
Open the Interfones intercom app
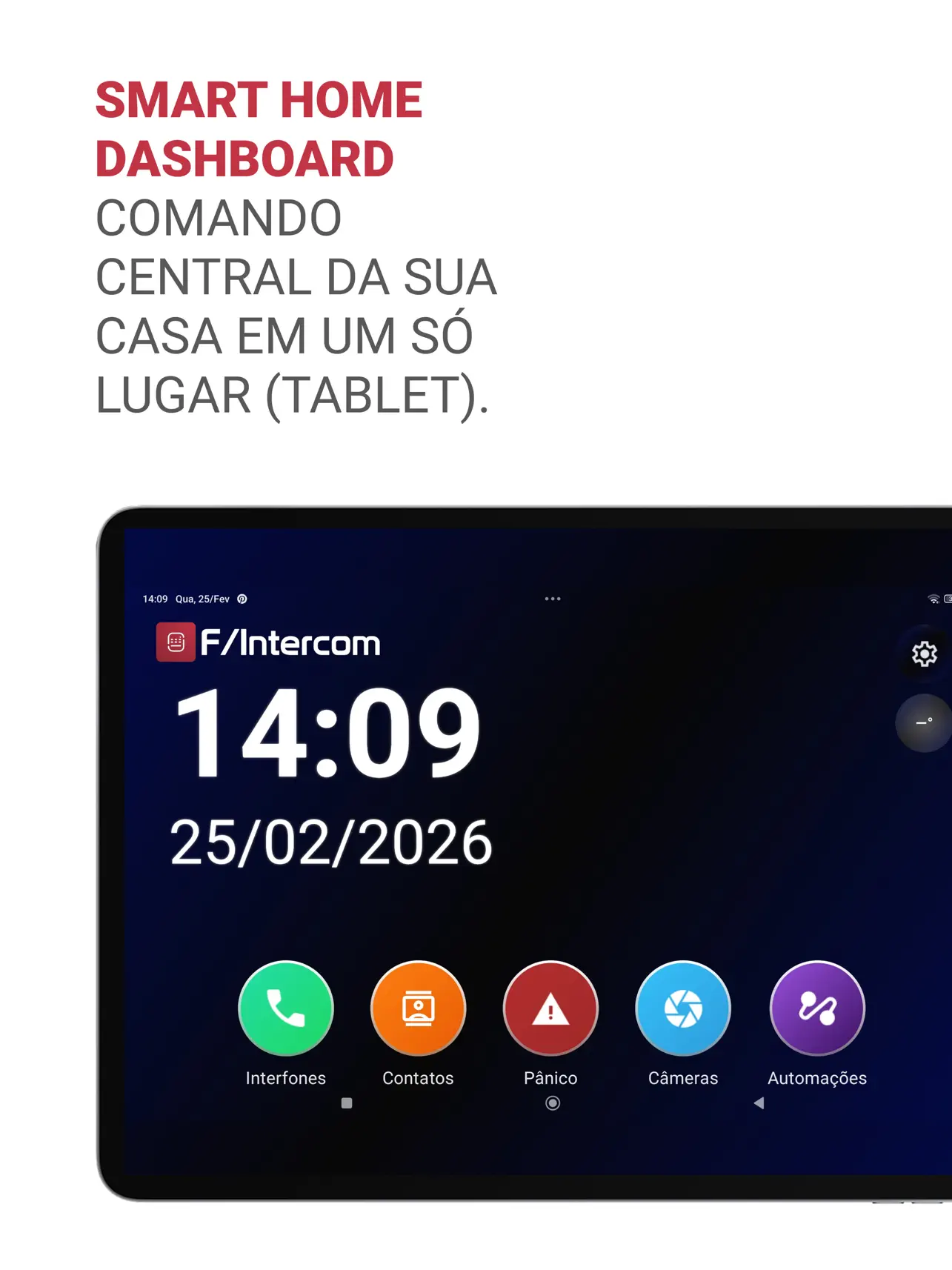(x=286, y=1008)
